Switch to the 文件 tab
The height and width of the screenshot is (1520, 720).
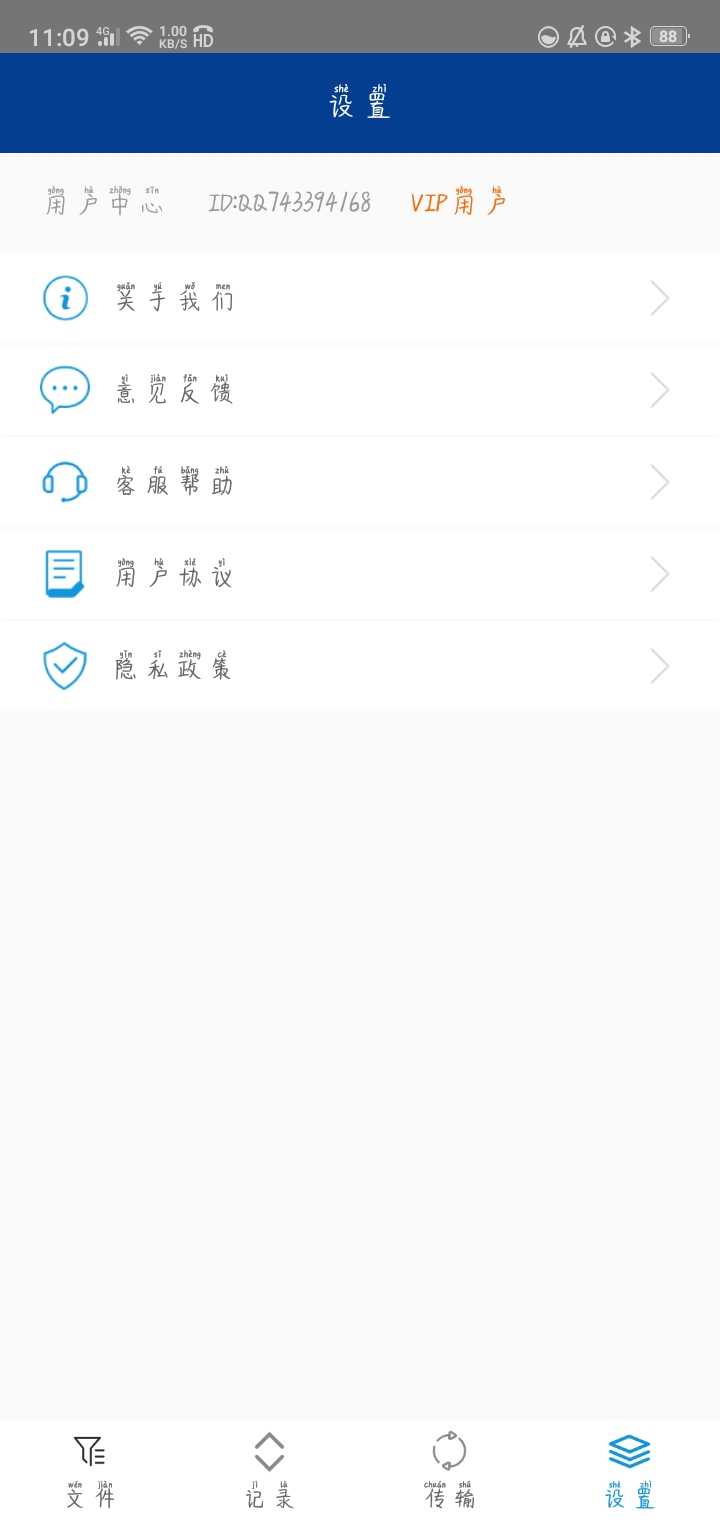click(90, 1470)
